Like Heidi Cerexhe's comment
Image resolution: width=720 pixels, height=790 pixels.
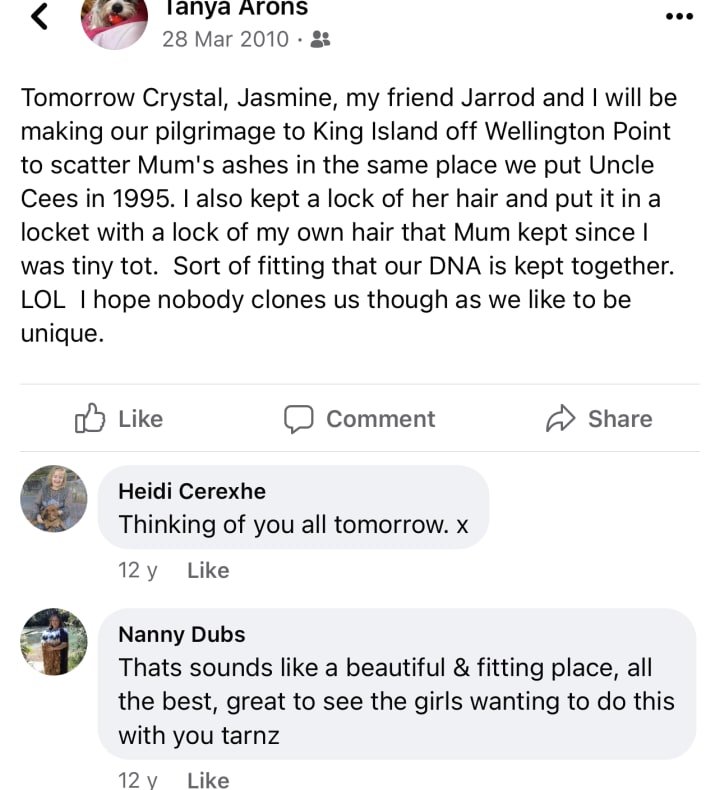(208, 570)
